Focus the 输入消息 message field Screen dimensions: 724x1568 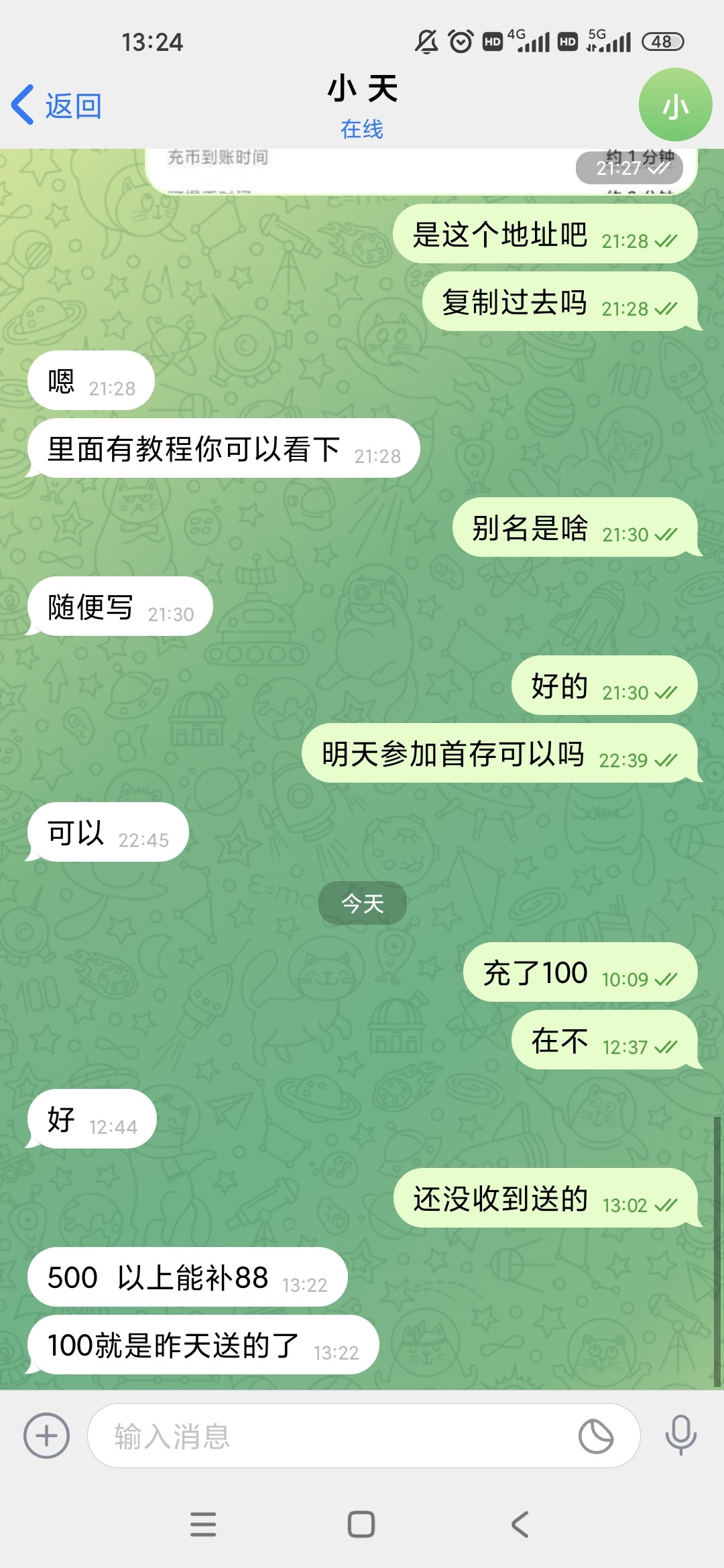coord(335,1436)
